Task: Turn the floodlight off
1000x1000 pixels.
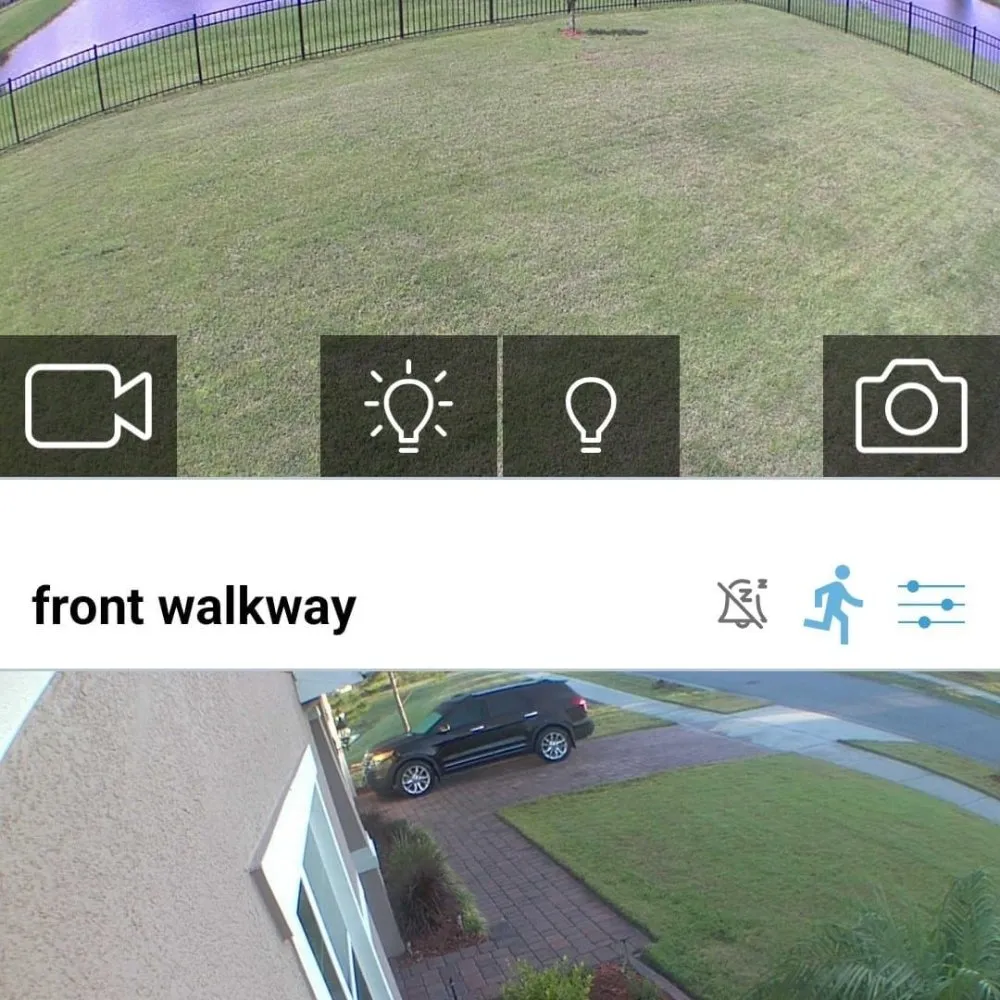Action: [591, 406]
